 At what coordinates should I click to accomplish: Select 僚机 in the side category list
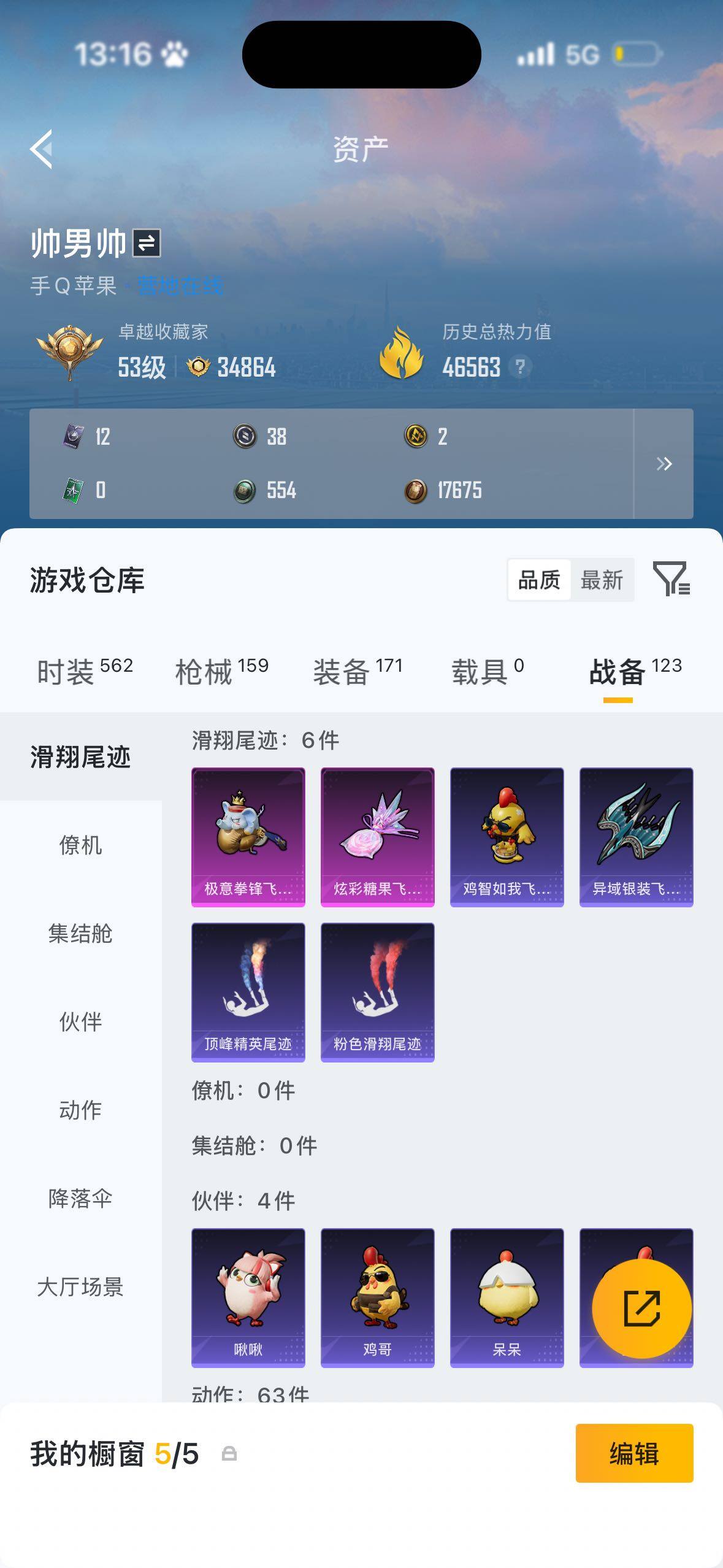tap(80, 845)
